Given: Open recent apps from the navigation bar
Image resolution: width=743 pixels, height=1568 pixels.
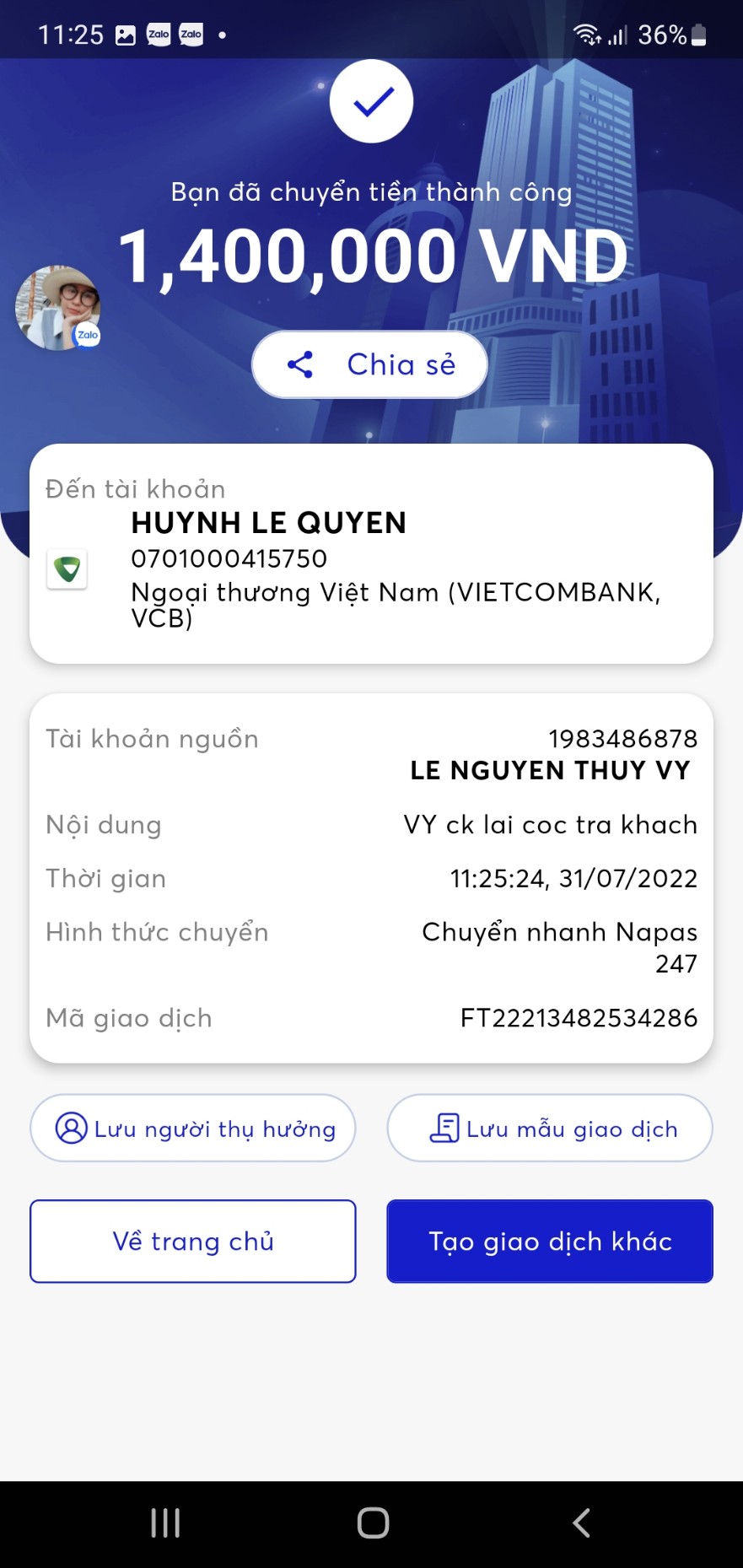Looking at the screenshot, I should [165, 1522].
